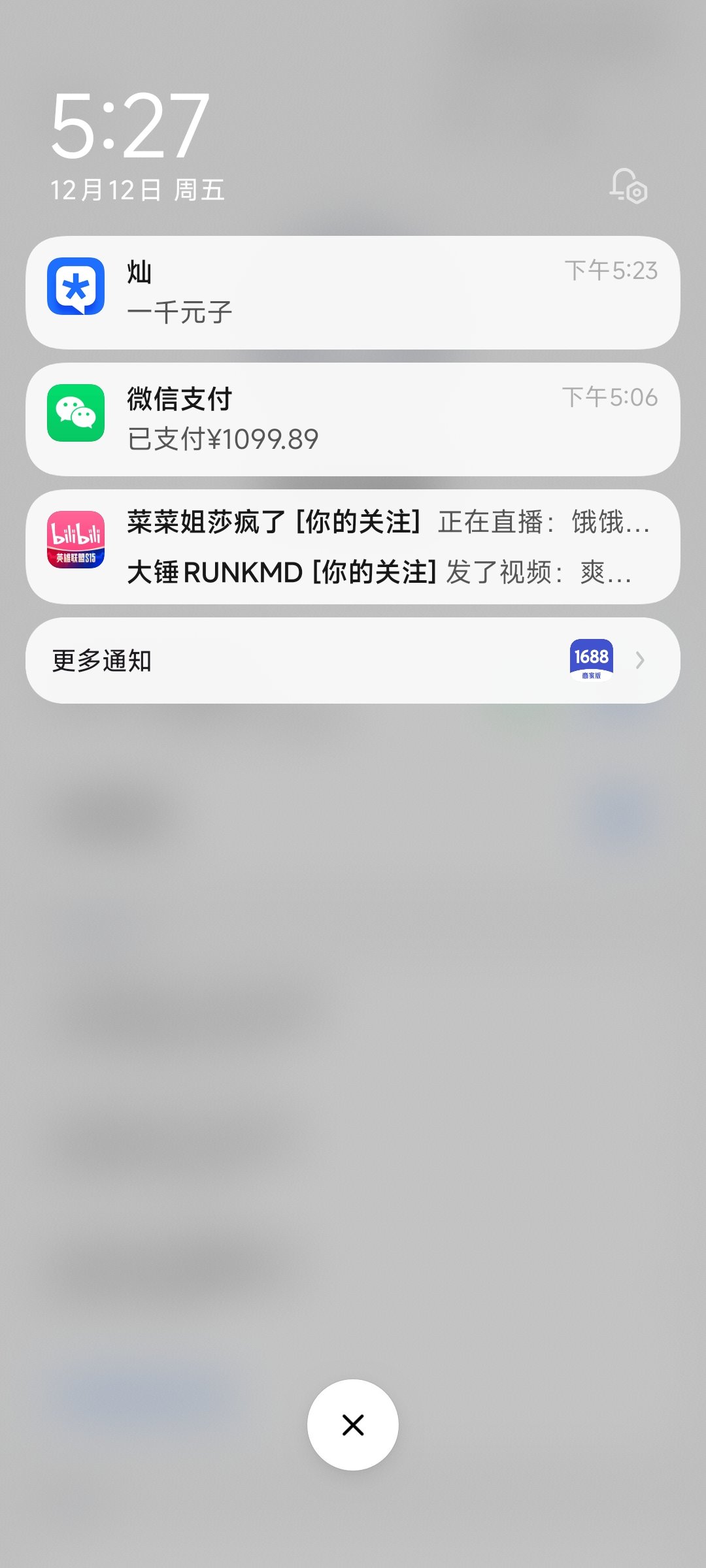The image size is (706, 1568).
Task: Expand 更多通知 to see more notifications
Action: coord(353,661)
